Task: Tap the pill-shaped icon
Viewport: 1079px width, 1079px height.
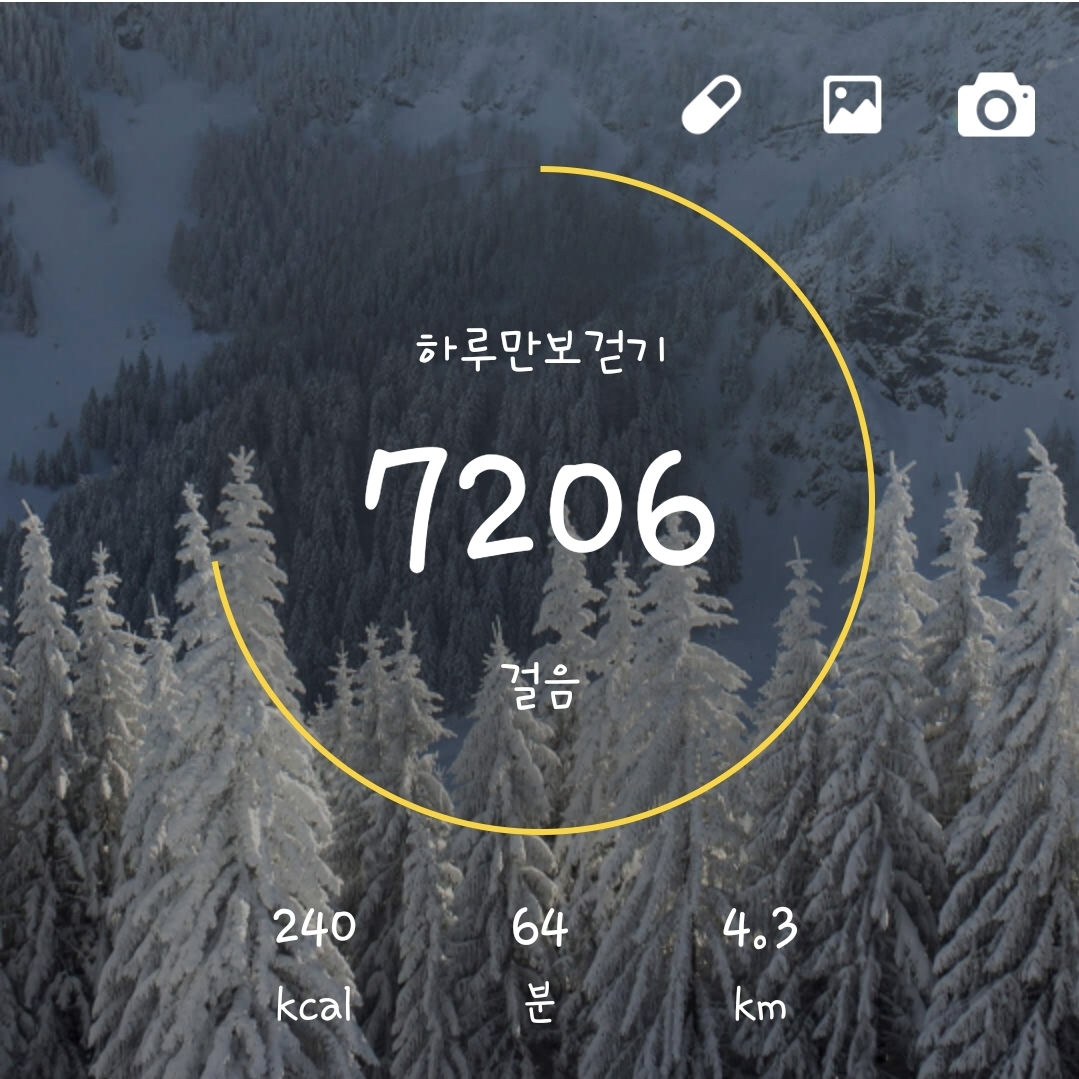Action: (711, 105)
